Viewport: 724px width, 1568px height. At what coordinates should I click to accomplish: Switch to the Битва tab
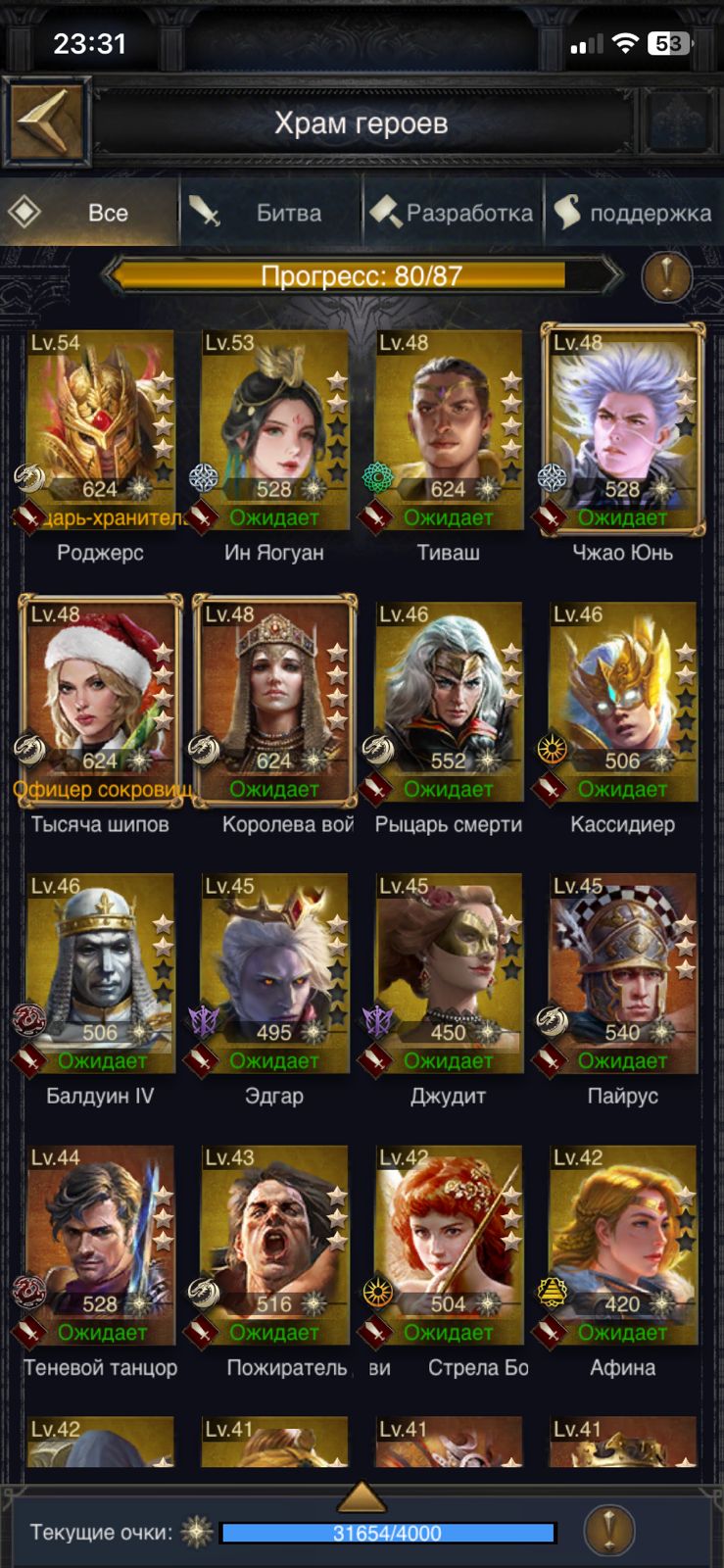point(271,213)
